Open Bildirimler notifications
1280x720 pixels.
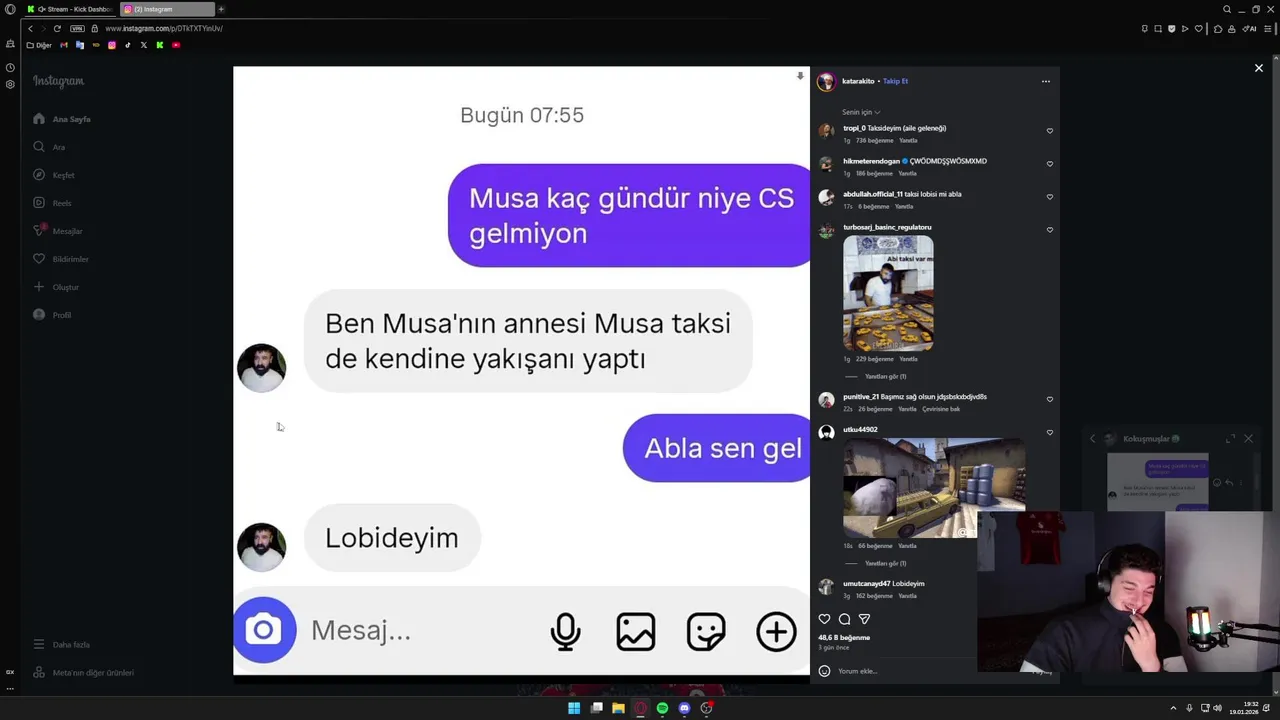70,259
